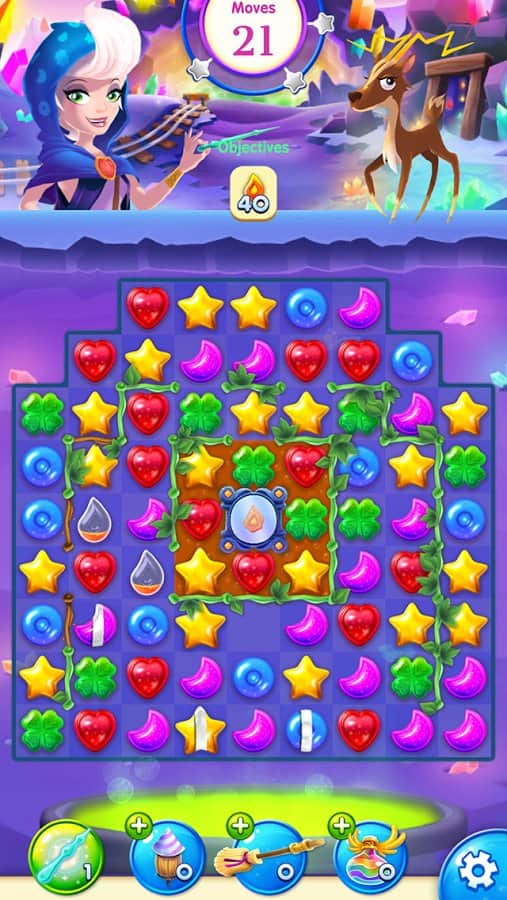
Task: Open the settings gear
Action: pyautogui.click(x=476, y=870)
